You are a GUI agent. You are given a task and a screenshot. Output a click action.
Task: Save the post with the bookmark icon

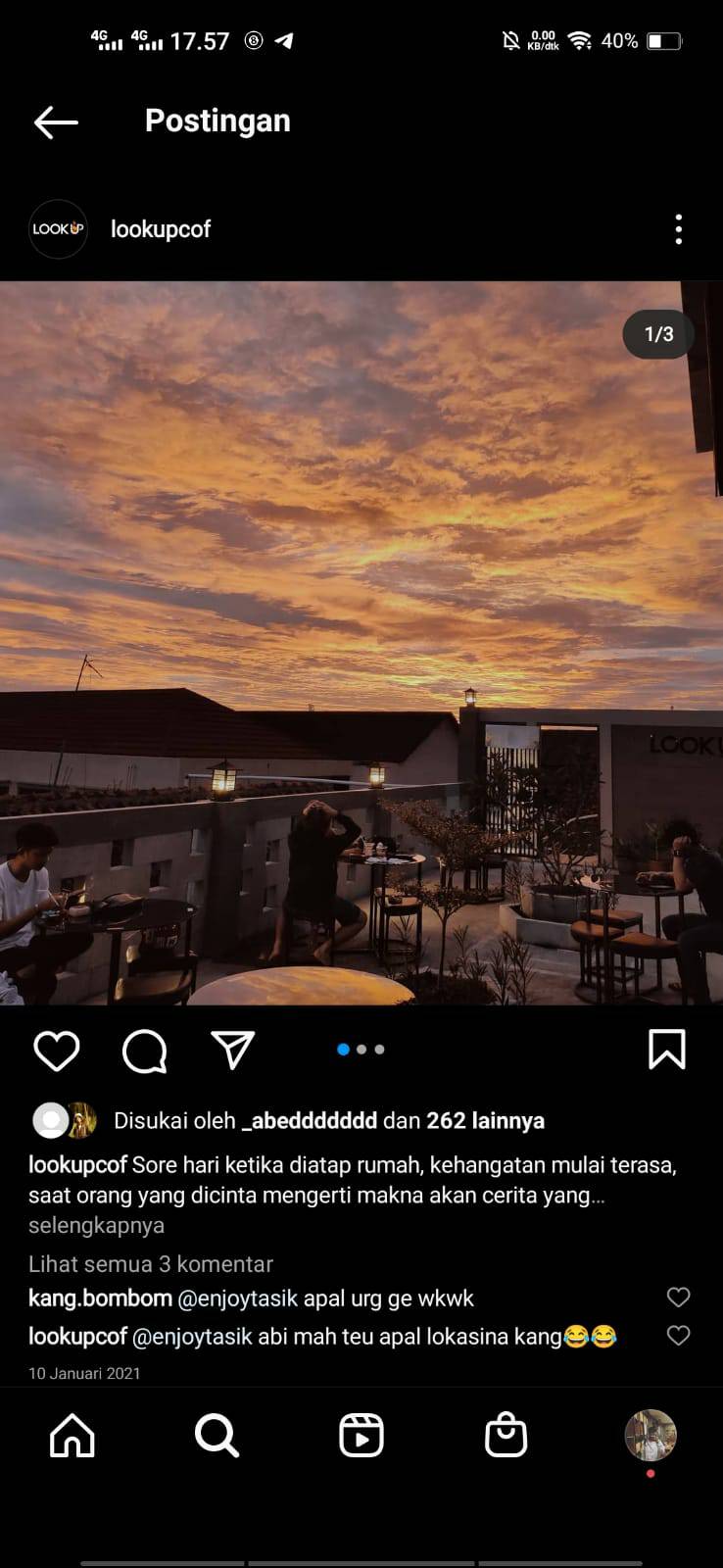click(x=667, y=1049)
